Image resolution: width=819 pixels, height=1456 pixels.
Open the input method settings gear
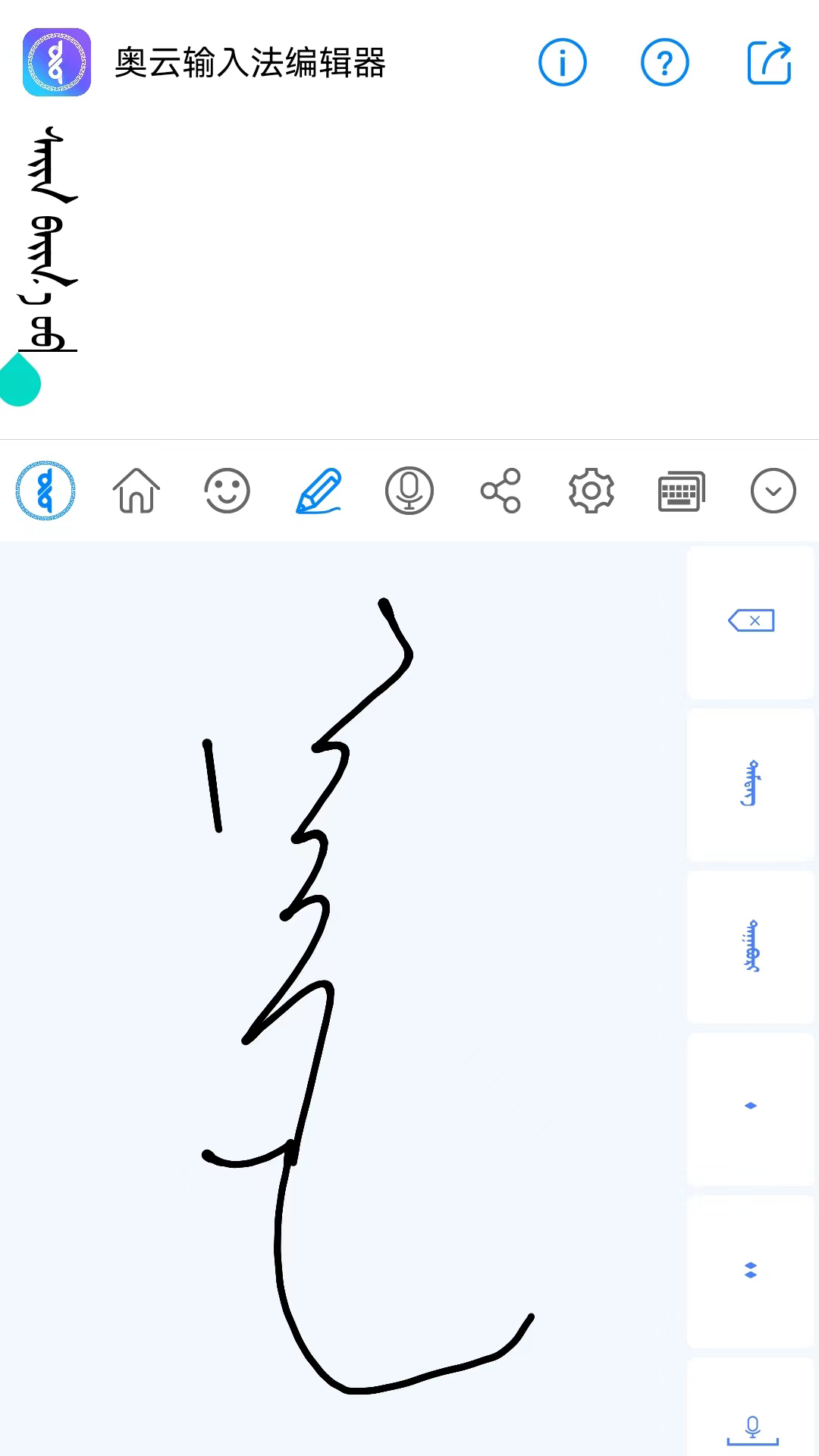[591, 491]
